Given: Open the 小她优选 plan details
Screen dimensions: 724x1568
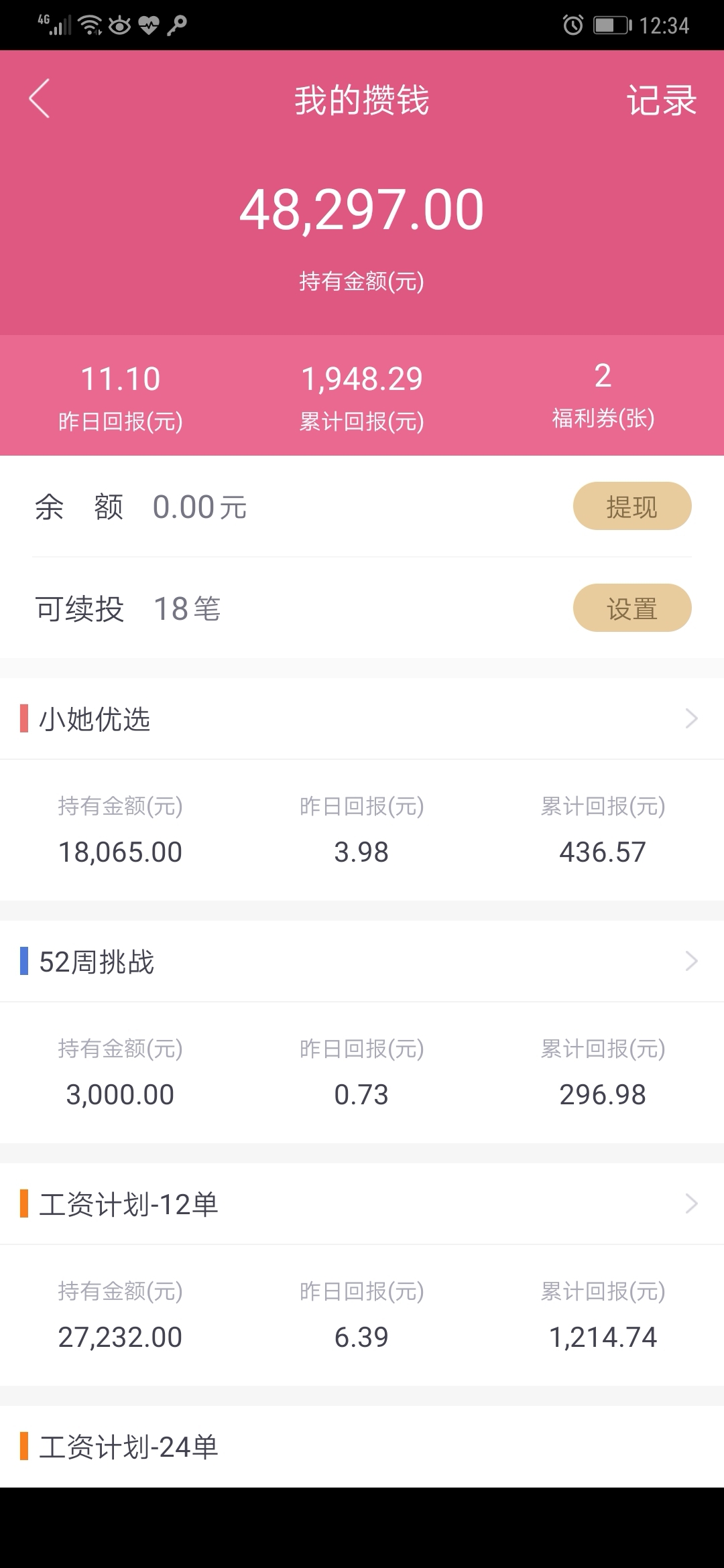Looking at the screenshot, I should (362, 719).
